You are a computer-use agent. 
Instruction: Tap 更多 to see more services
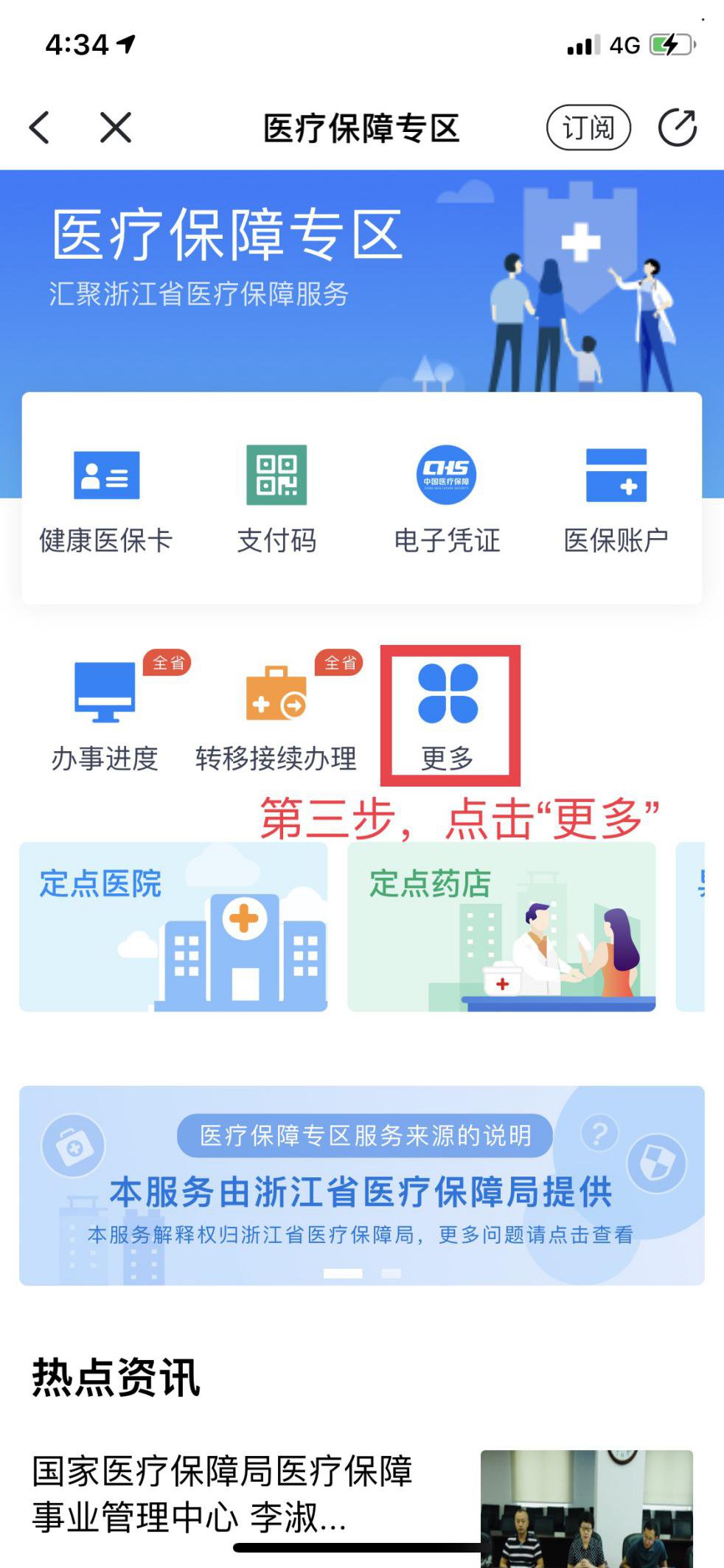click(x=448, y=715)
